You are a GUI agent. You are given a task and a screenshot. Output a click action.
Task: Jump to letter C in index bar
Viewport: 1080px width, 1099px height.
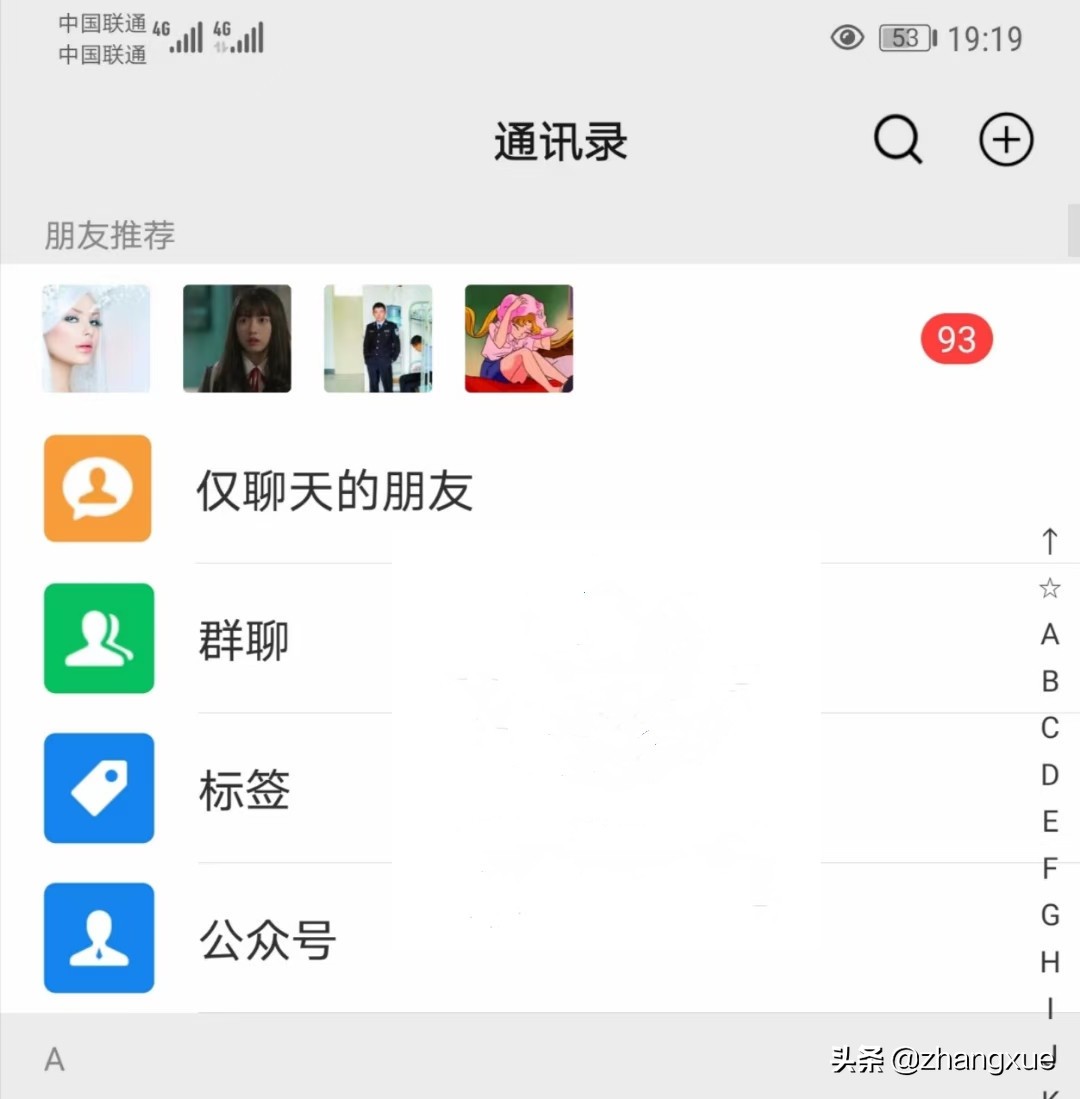(1049, 728)
